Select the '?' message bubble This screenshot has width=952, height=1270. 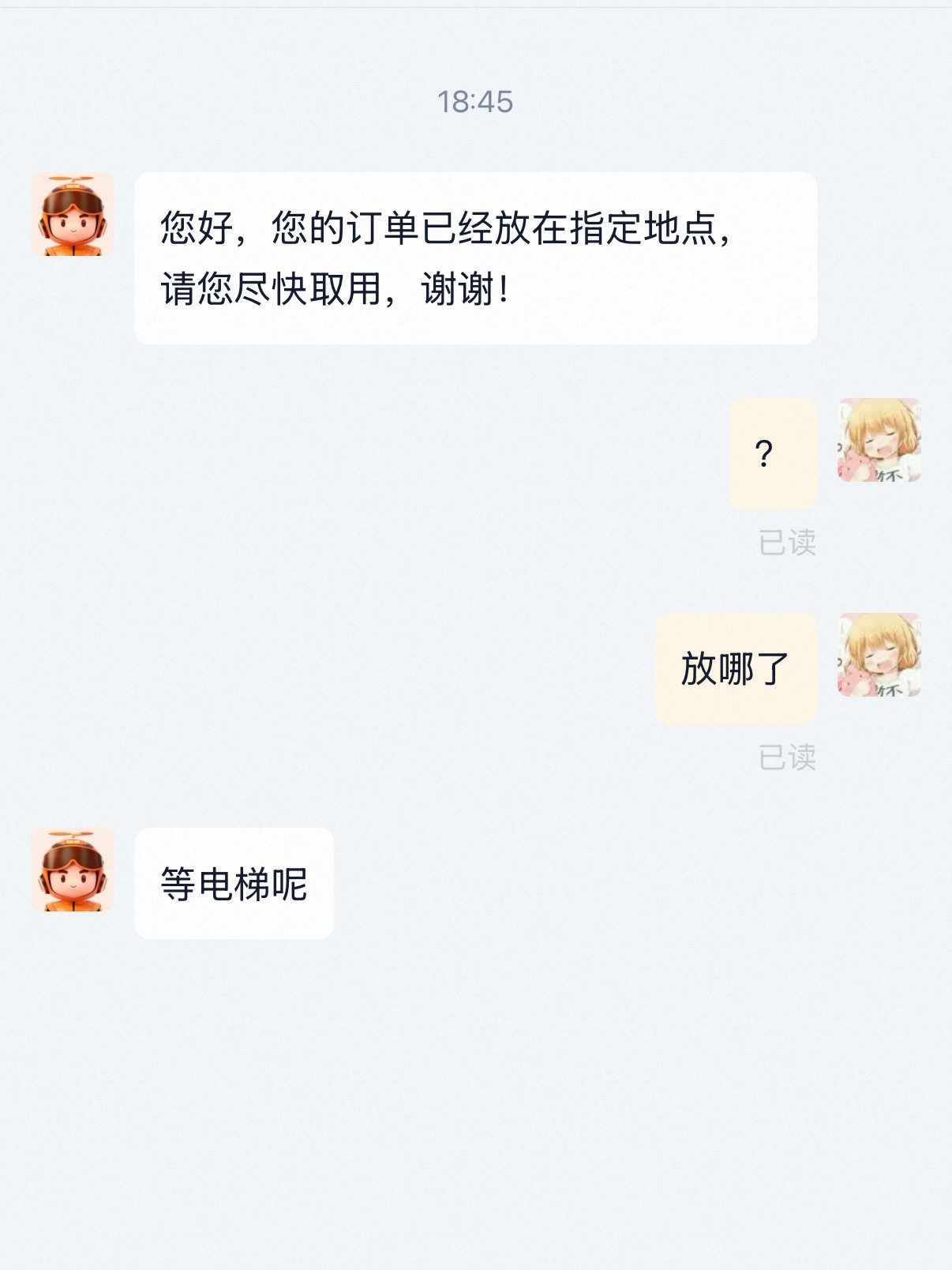tap(773, 453)
